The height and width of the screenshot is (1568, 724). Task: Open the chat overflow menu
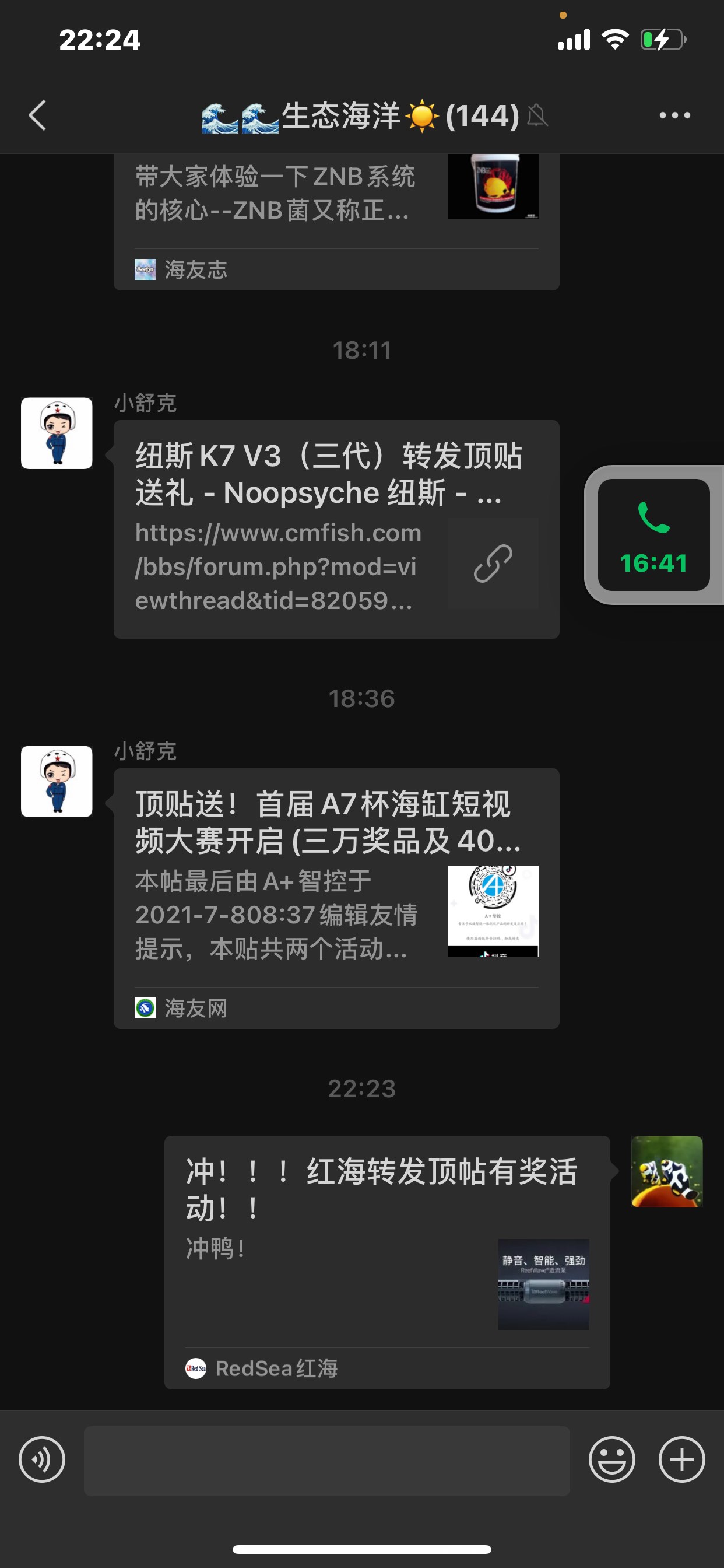(674, 115)
